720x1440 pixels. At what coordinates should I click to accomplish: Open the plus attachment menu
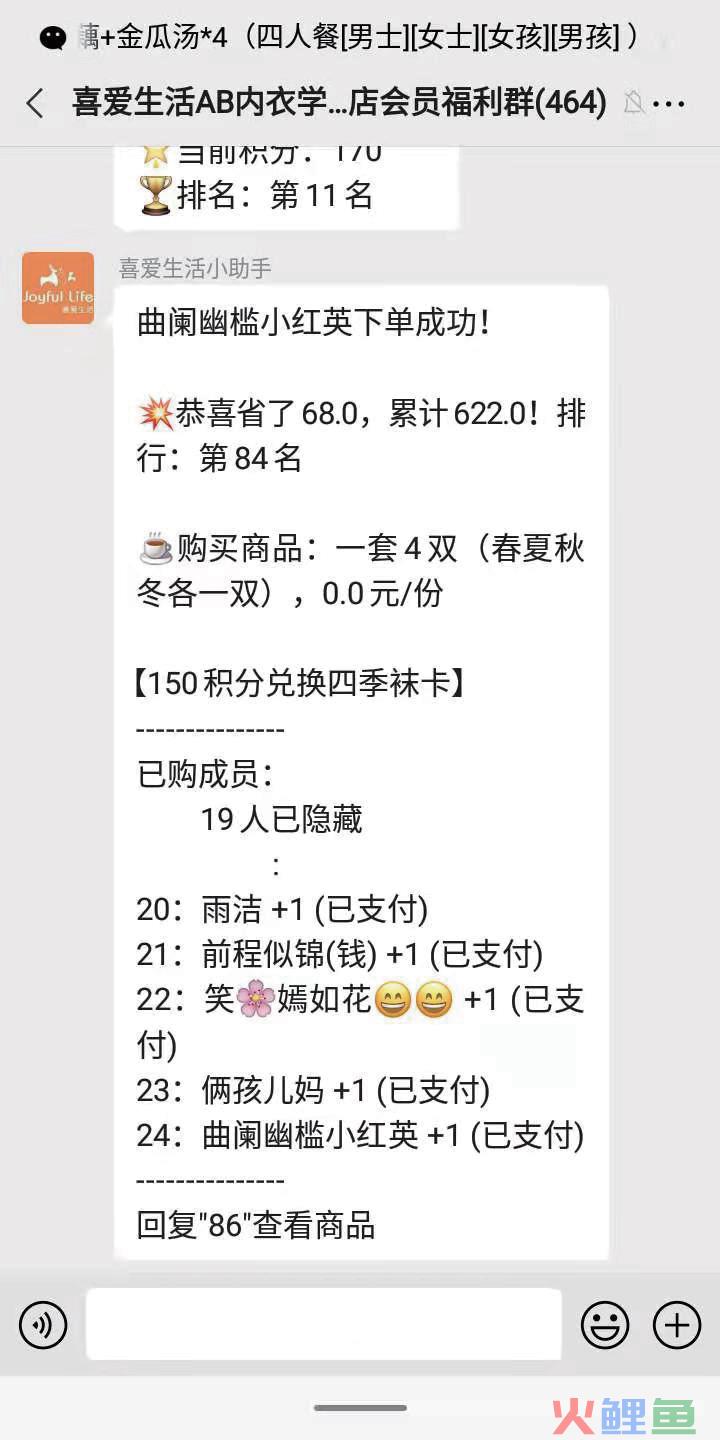coord(677,1326)
